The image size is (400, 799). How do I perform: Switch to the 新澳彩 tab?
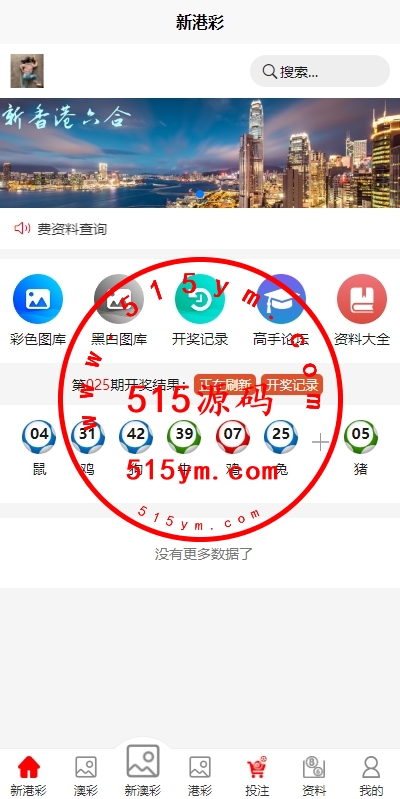pyautogui.click(x=143, y=770)
